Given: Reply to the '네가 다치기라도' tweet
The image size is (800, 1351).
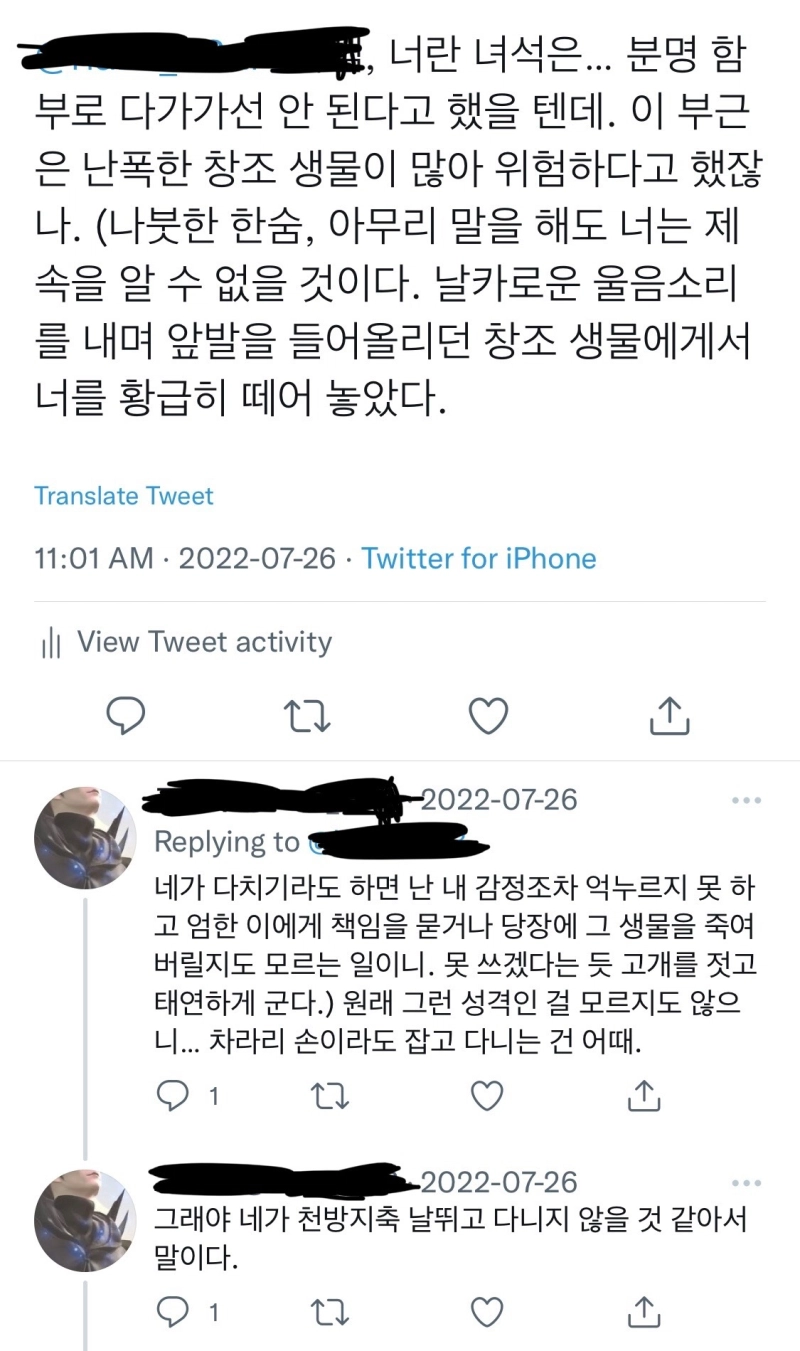Looking at the screenshot, I should click(175, 1097).
